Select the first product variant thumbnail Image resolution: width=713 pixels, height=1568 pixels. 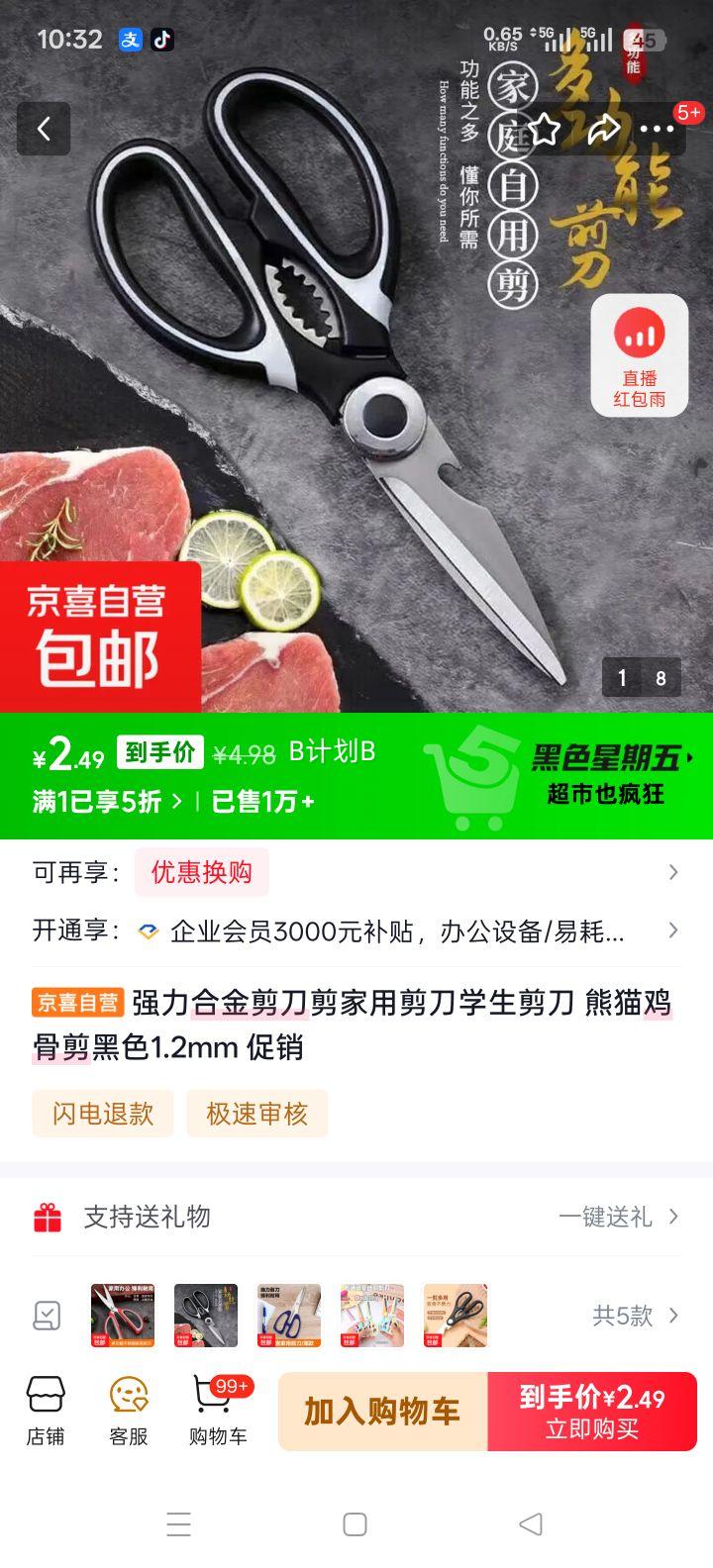point(124,1317)
